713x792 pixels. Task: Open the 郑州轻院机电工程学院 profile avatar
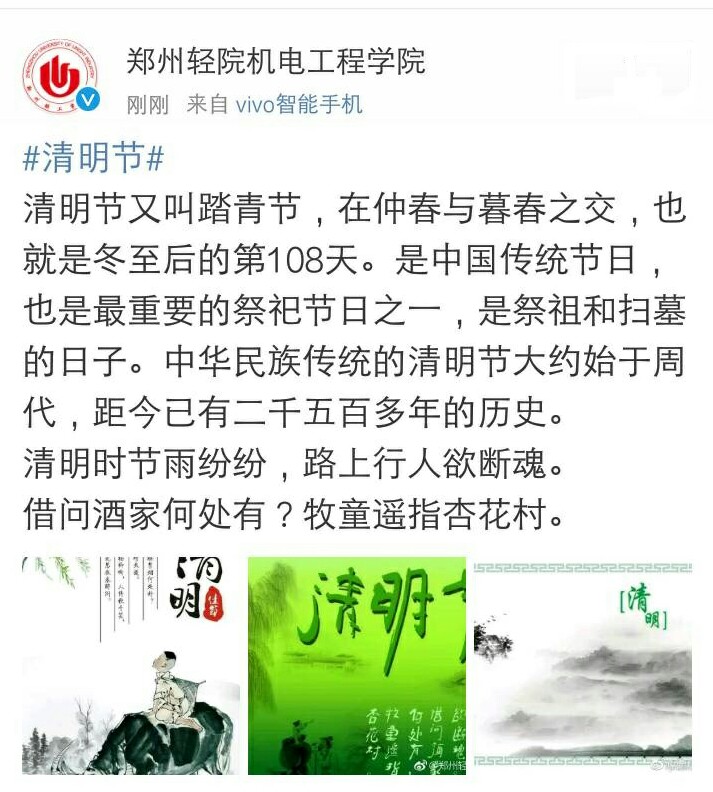coord(61,77)
